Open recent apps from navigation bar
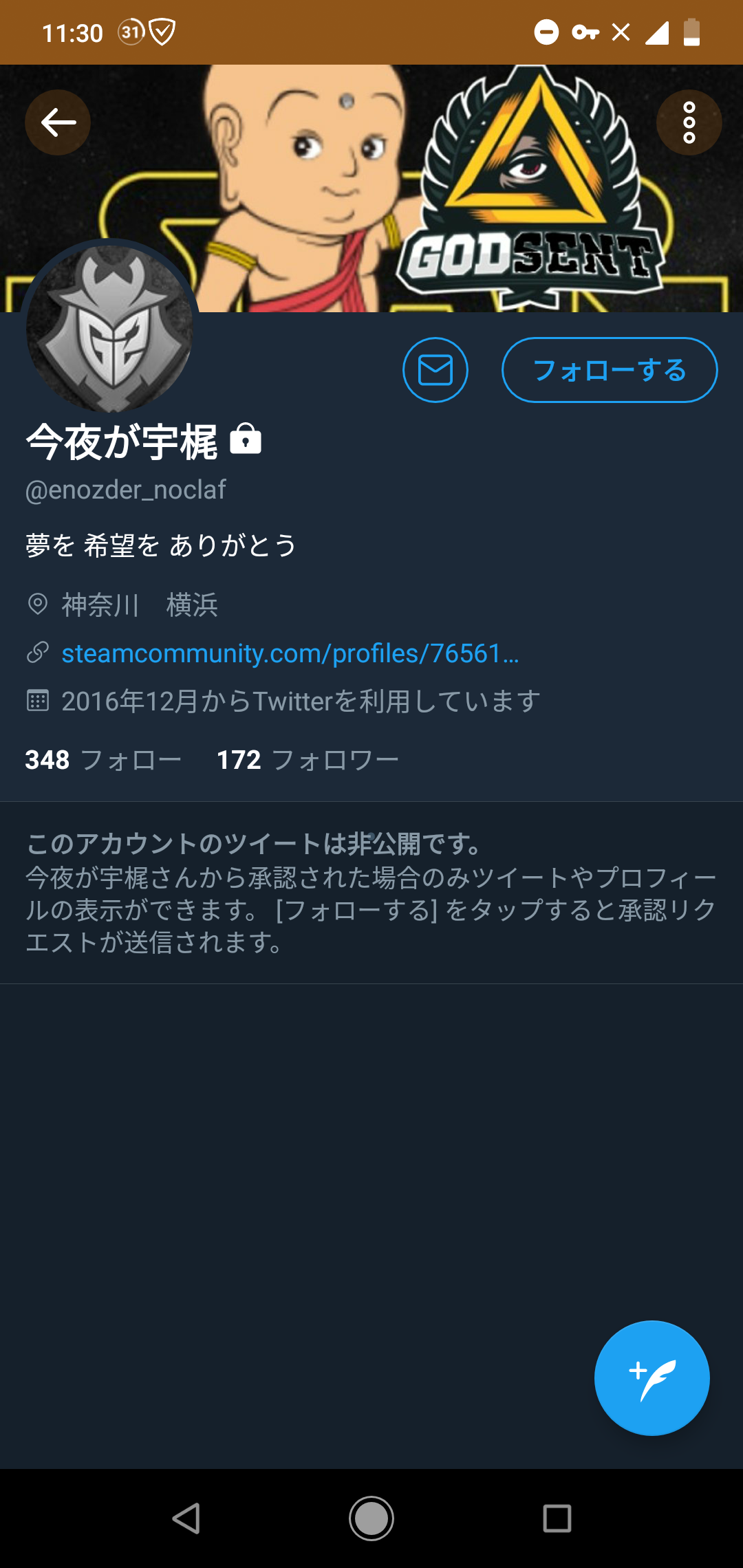The width and height of the screenshot is (743, 1568). click(557, 1518)
